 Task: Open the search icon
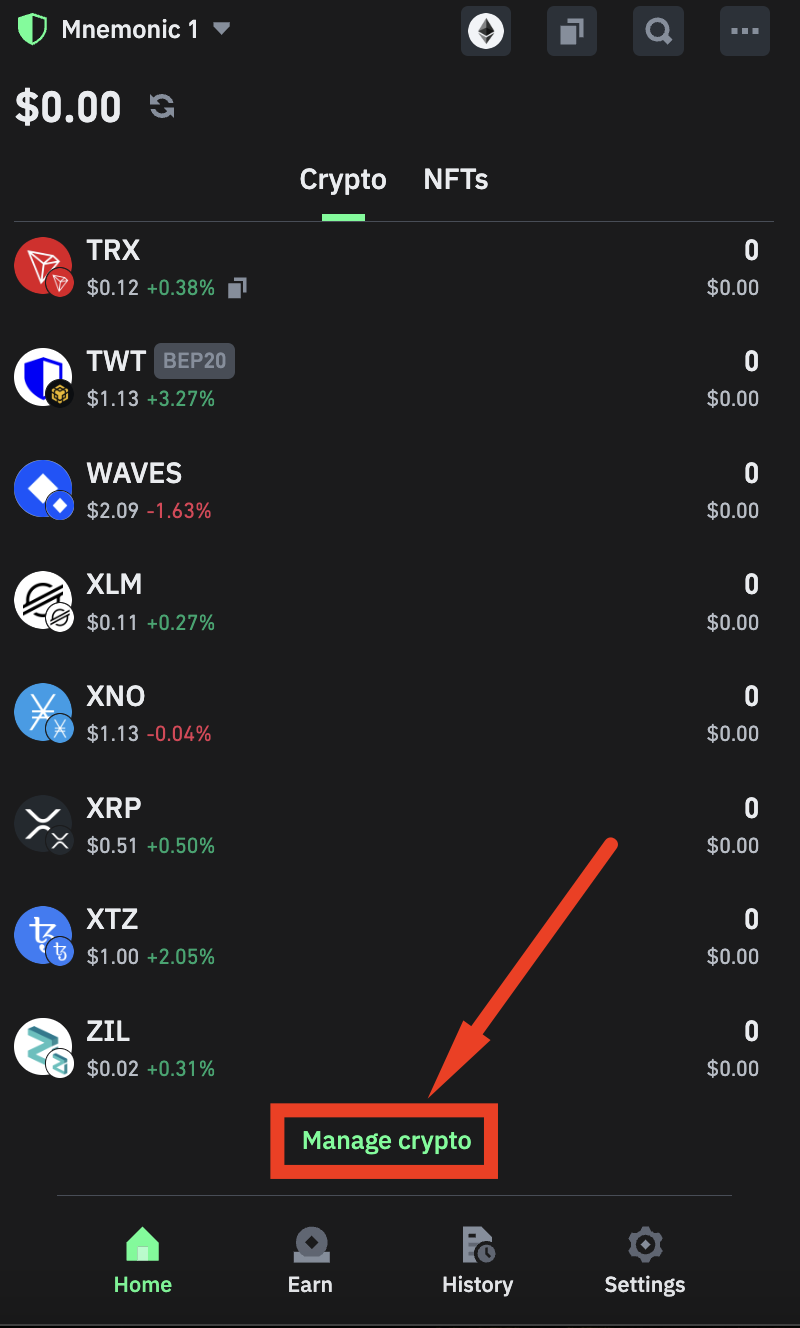(x=658, y=31)
